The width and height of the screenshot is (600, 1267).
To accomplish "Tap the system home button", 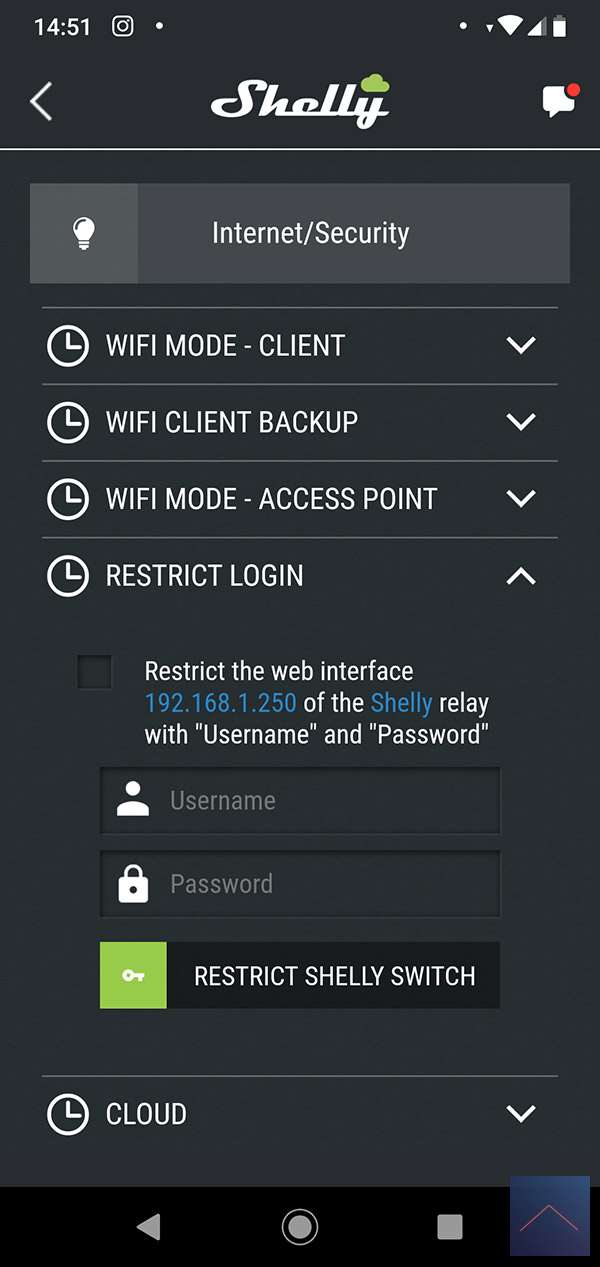I will pos(300,1226).
